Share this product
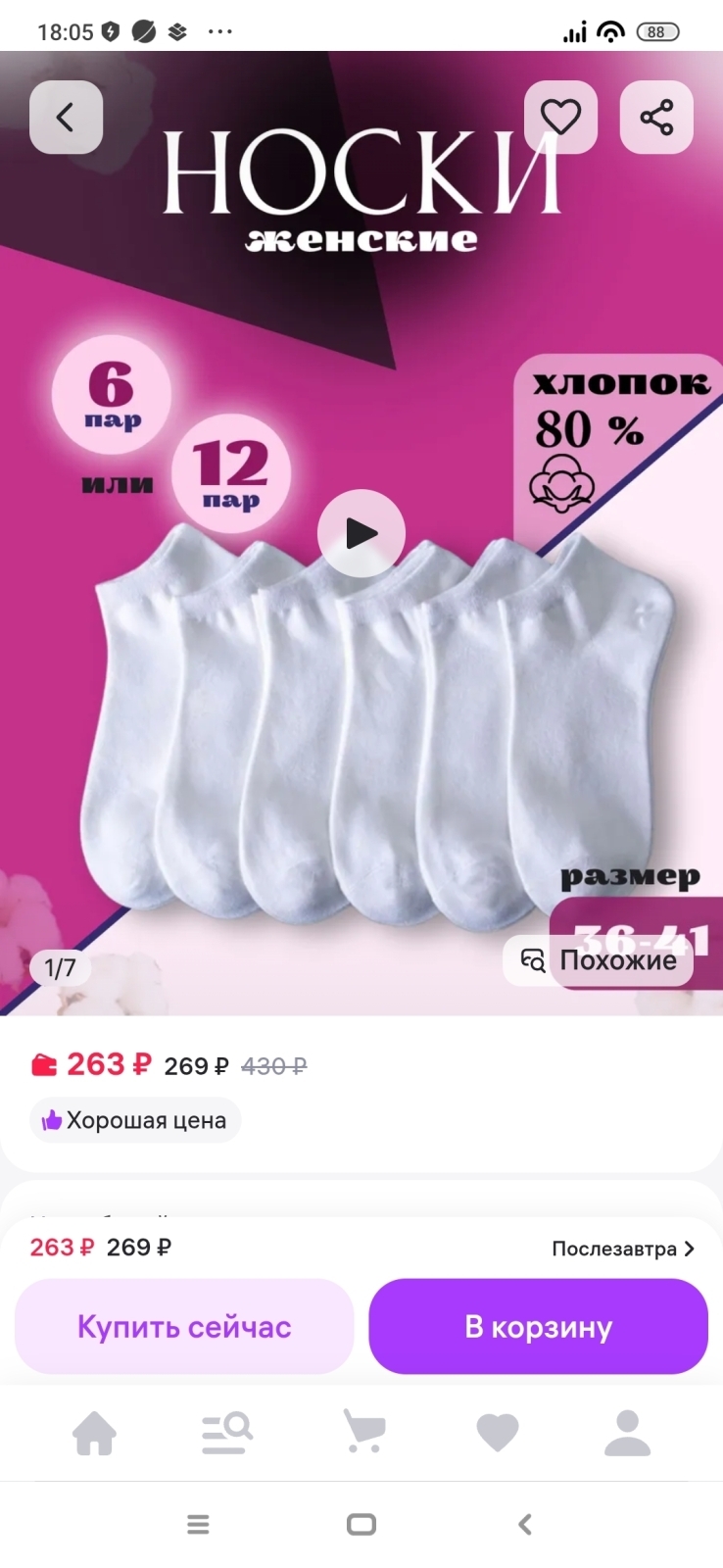Screen dimensions: 723x1568 [656, 118]
